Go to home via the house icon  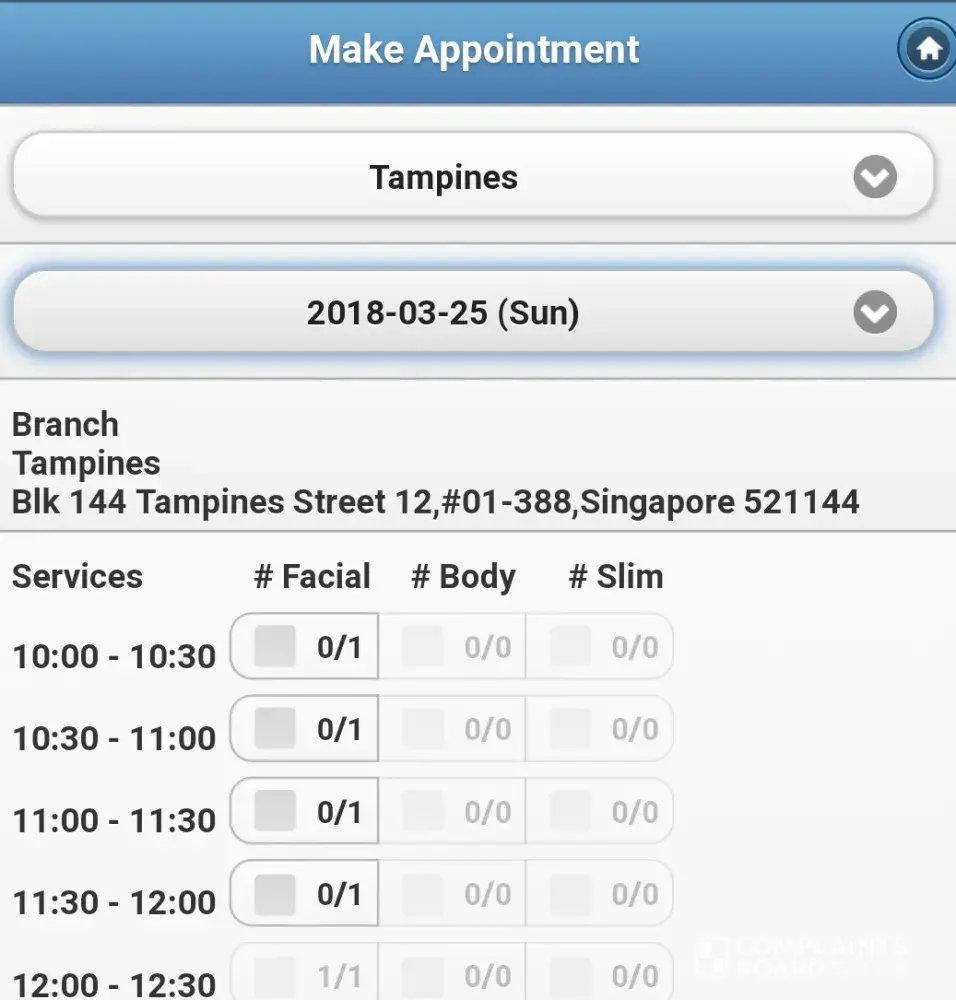pyautogui.click(x=929, y=48)
